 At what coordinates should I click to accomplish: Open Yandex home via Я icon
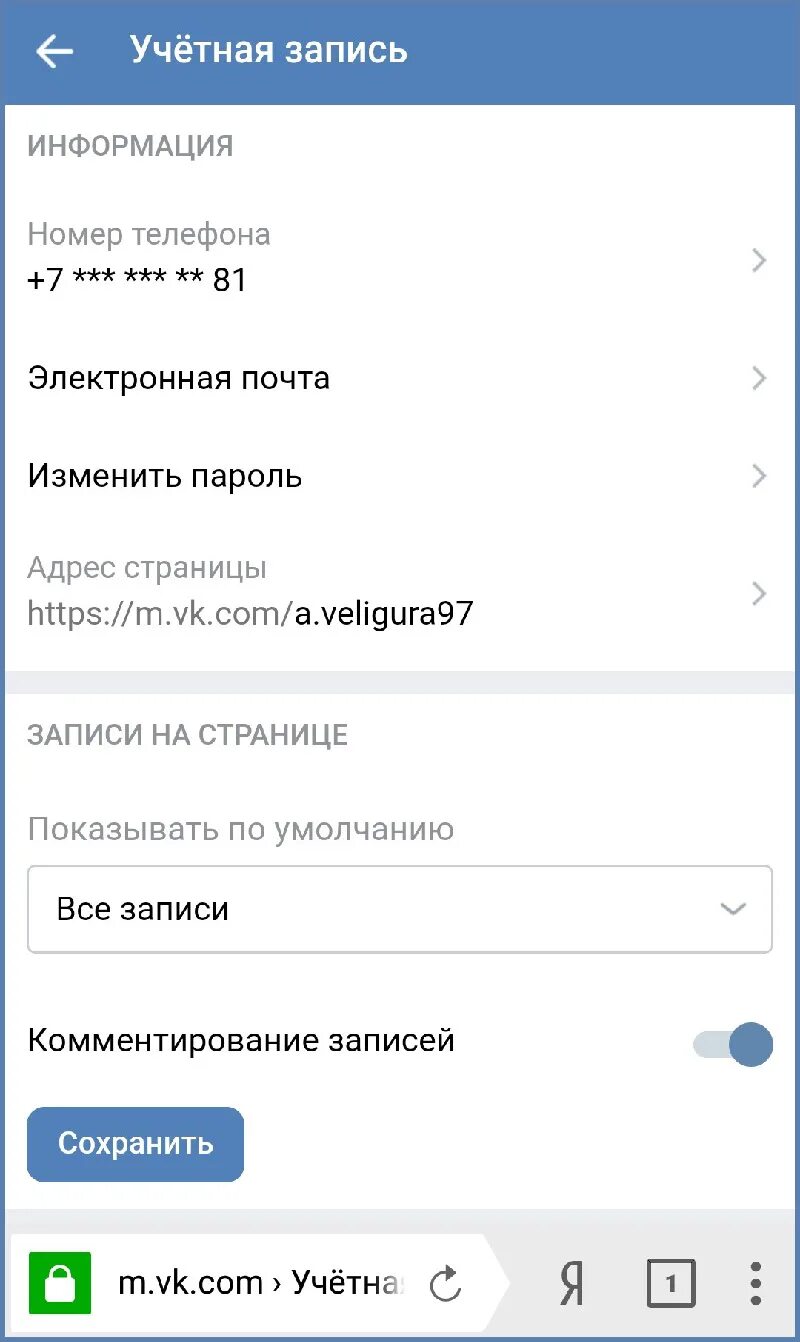point(571,1283)
